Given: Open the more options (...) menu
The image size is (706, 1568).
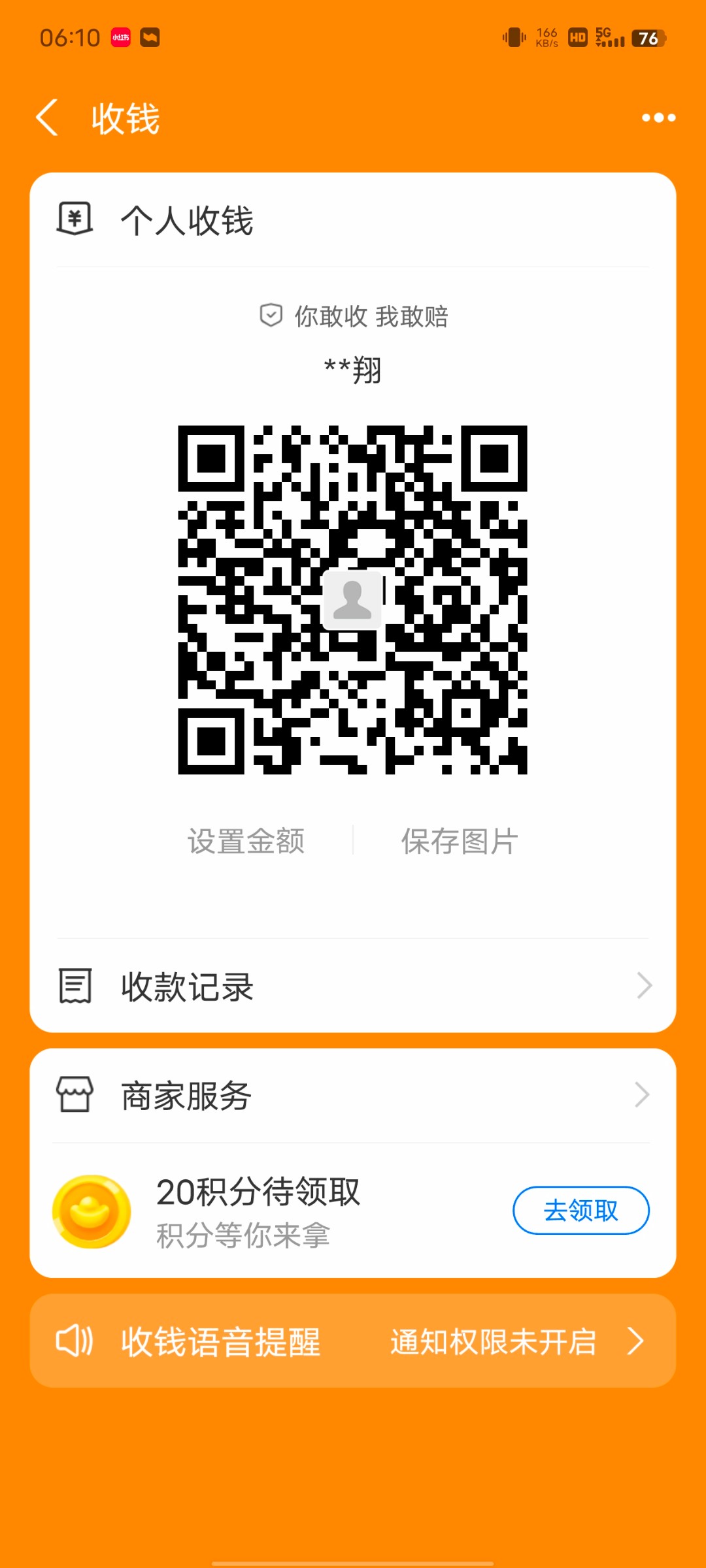Looking at the screenshot, I should (658, 118).
